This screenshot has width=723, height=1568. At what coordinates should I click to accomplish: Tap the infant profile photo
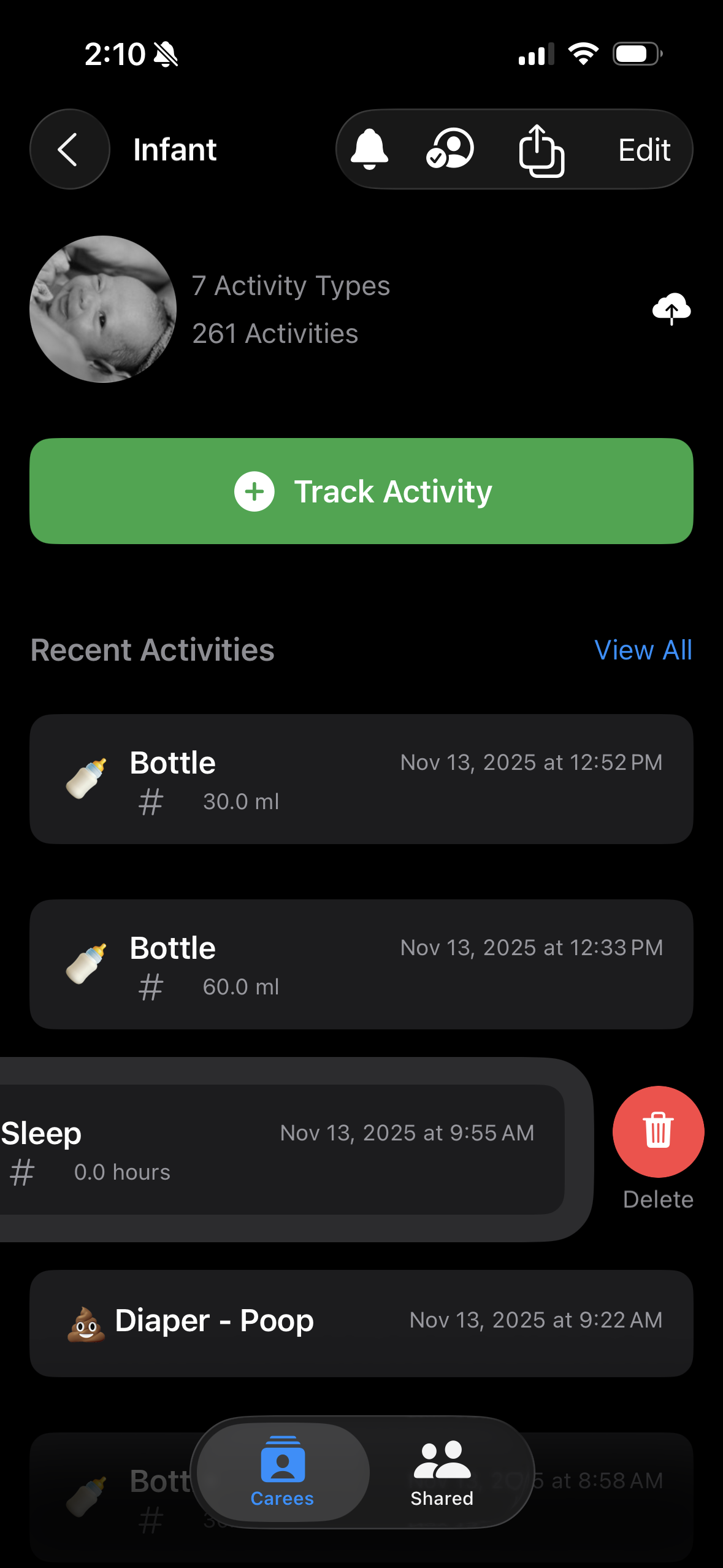[x=103, y=309]
